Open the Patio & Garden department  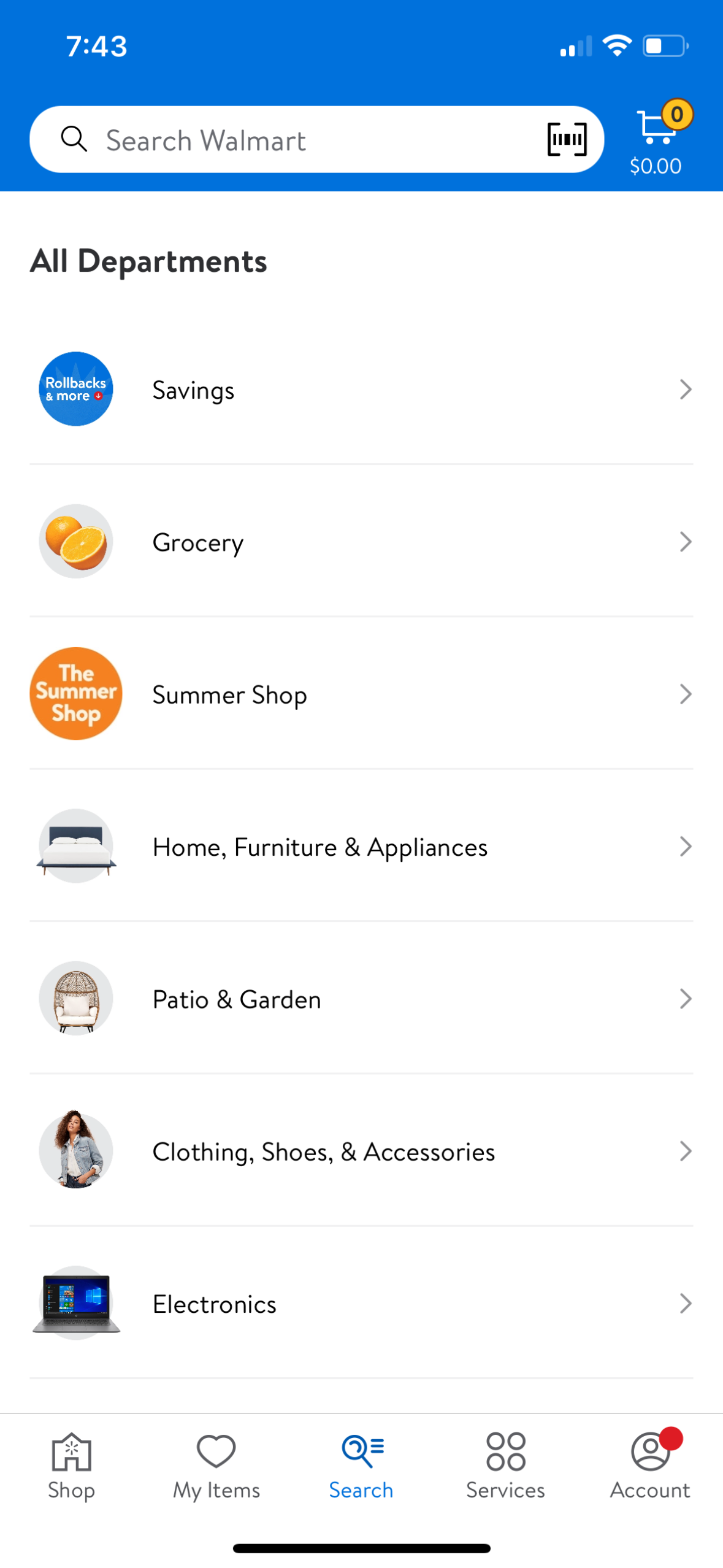[x=361, y=999]
